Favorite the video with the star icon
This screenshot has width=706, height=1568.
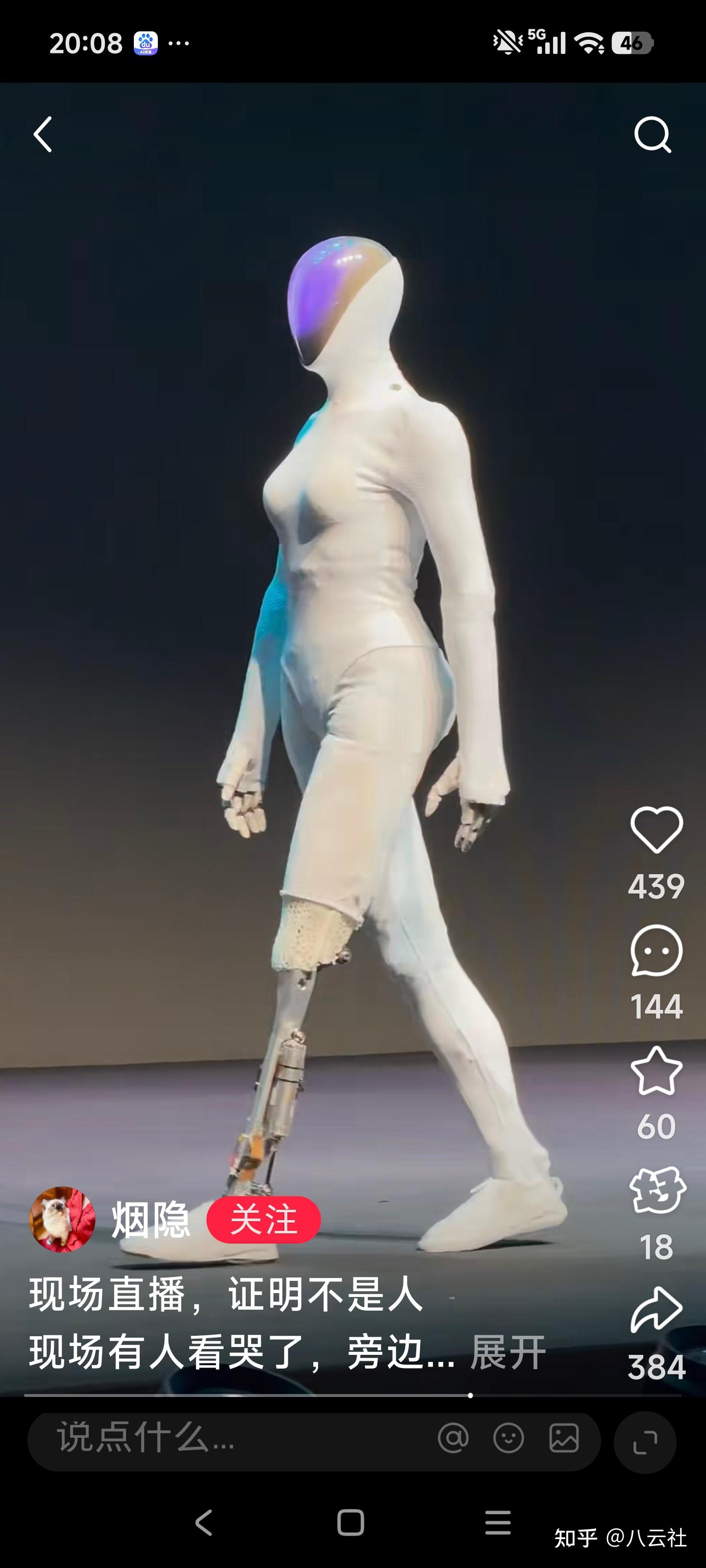click(x=656, y=1071)
